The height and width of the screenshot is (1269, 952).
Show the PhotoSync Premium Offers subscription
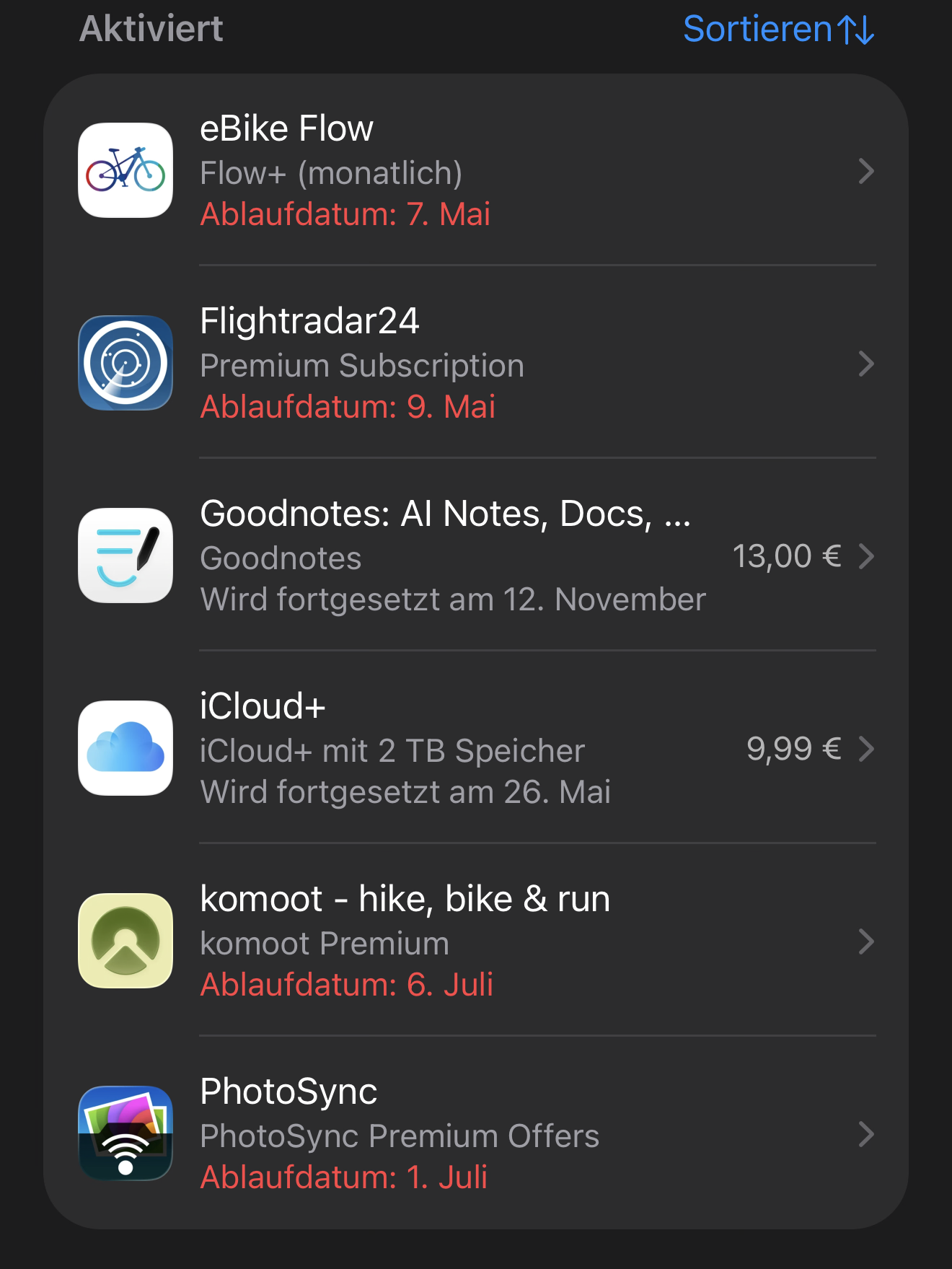click(476, 1134)
